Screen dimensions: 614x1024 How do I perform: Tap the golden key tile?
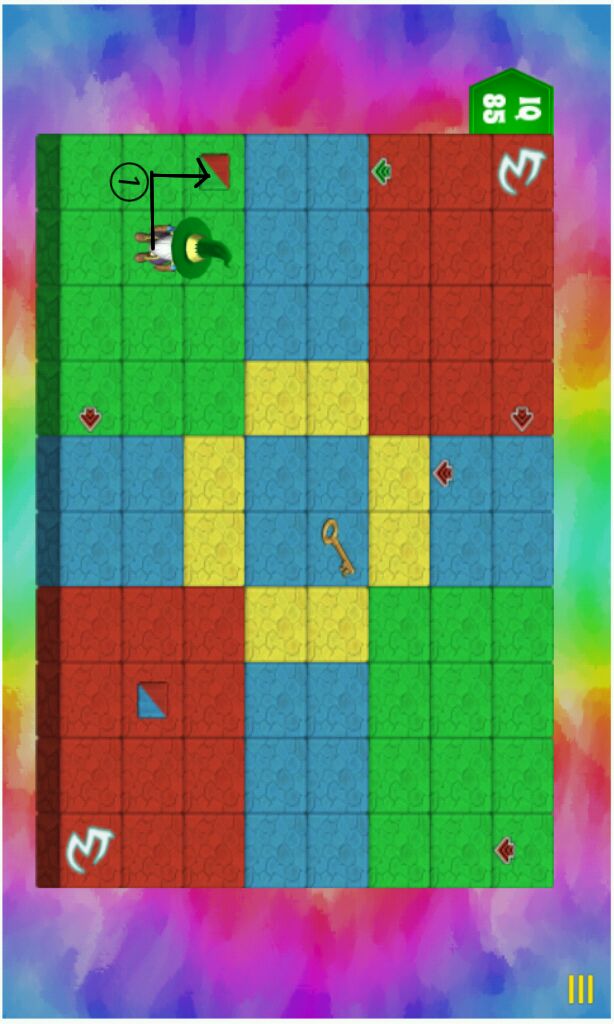click(338, 548)
